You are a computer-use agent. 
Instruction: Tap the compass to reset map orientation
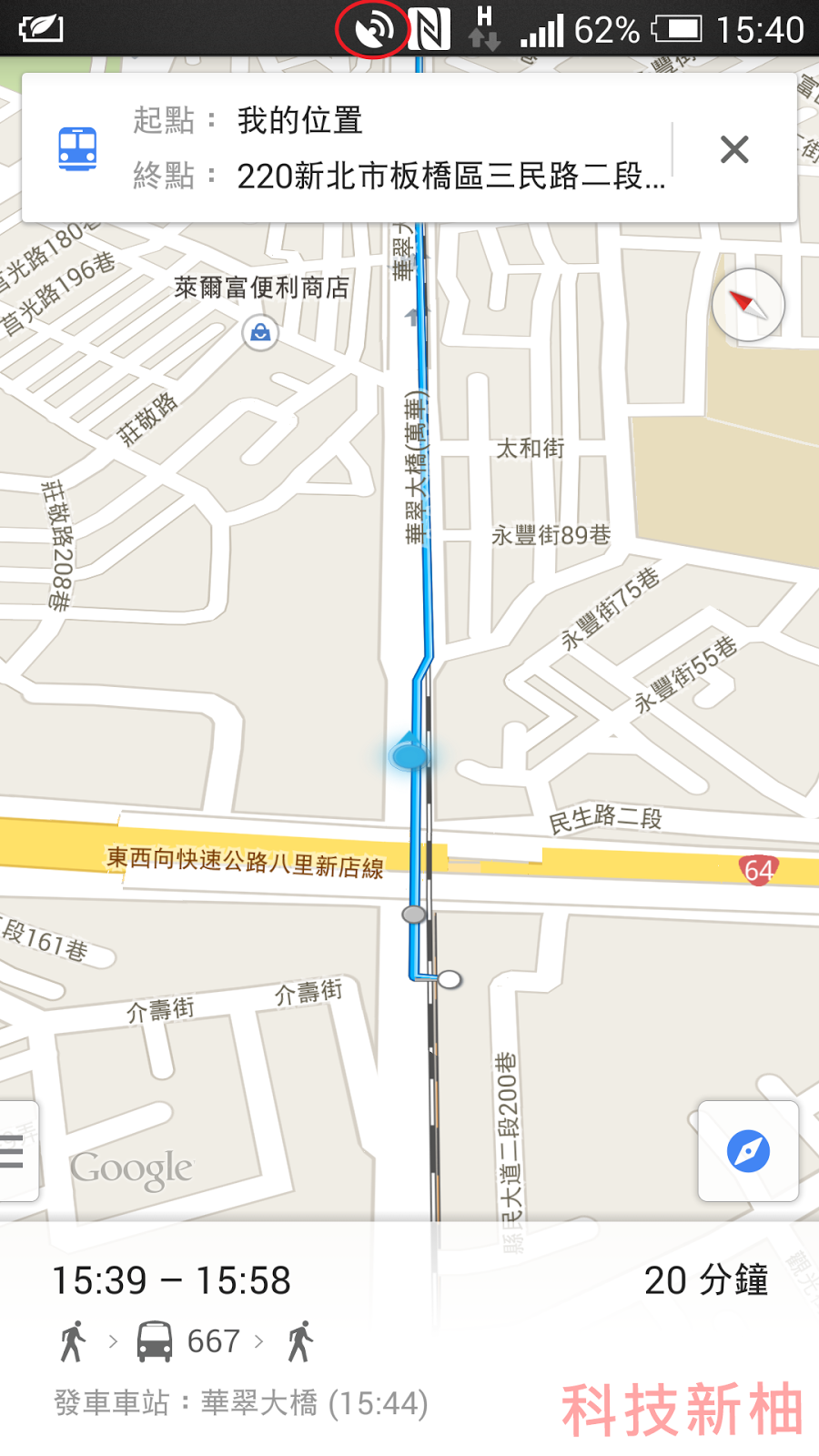748,305
